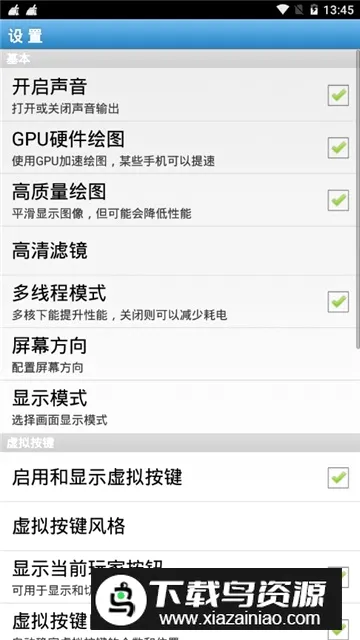This screenshot has height=640, width=360.
Task: Toggle the 开启声音 checkbox
Action: [x=338, y=95]
